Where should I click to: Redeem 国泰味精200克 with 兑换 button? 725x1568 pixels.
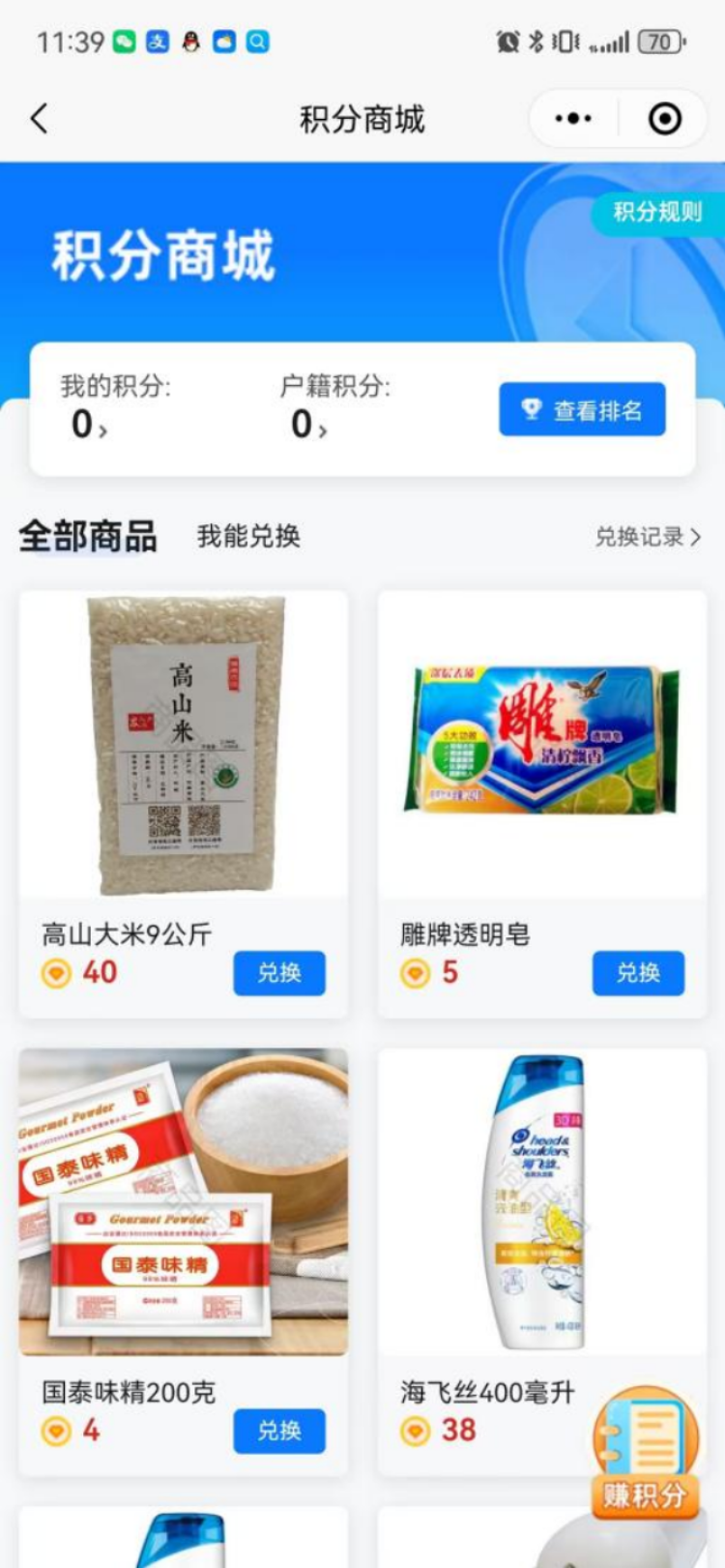(x=279, y=1431)
